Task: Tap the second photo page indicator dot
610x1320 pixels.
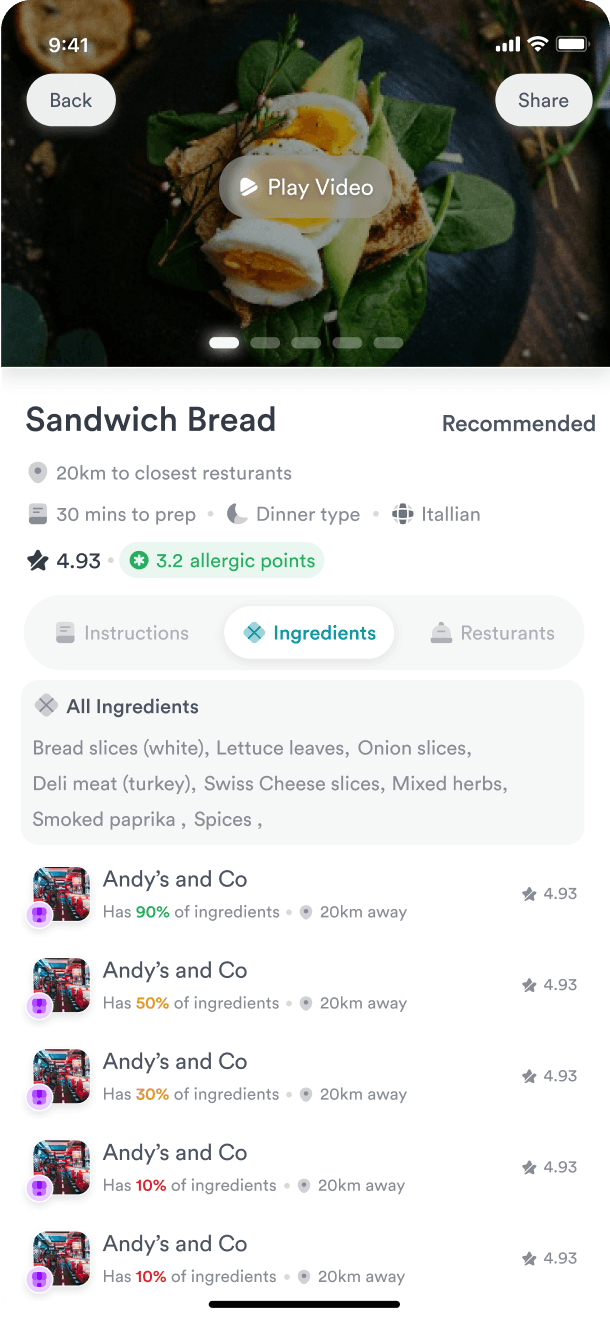Action: point(265,342)
